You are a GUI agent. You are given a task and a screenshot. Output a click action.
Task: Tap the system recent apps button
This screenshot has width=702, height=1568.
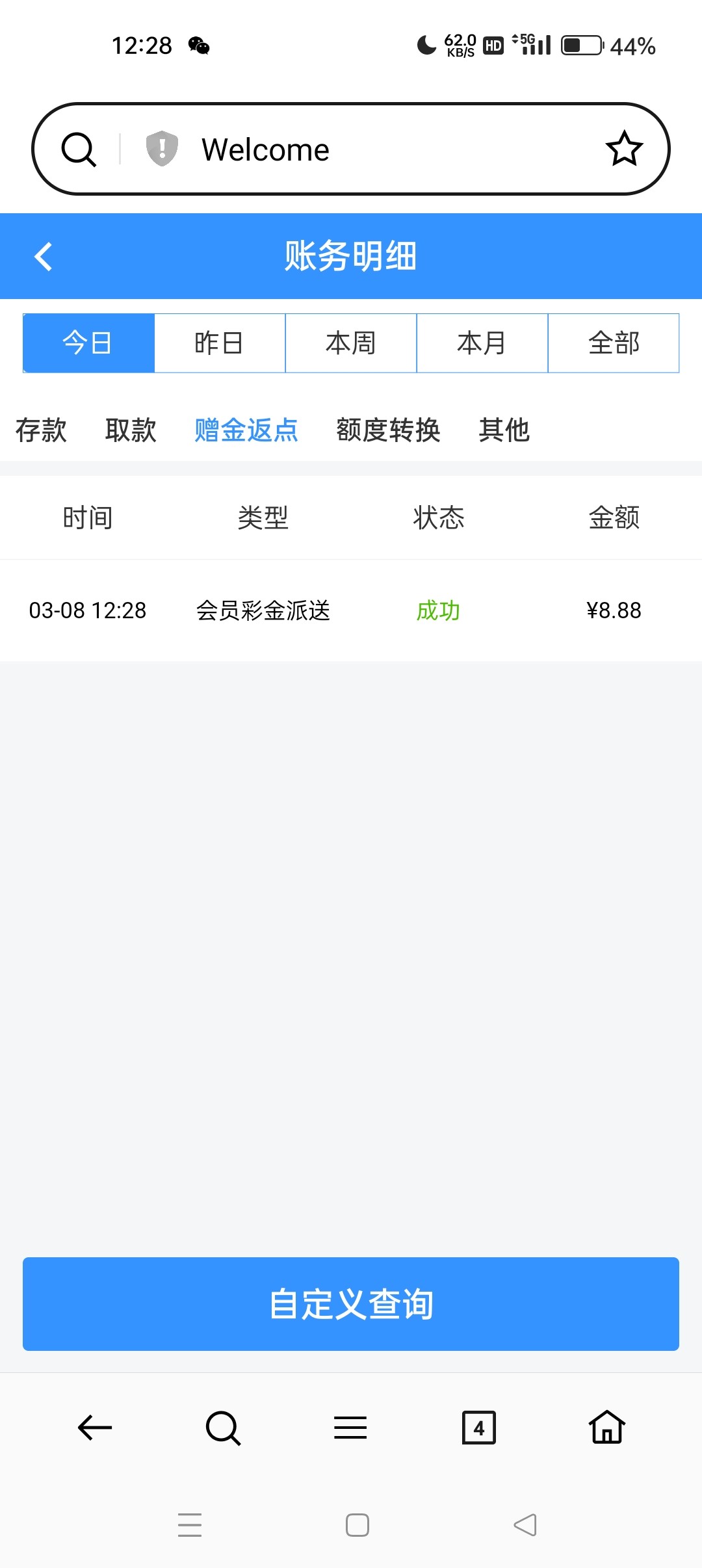(x=190, y=1524)
